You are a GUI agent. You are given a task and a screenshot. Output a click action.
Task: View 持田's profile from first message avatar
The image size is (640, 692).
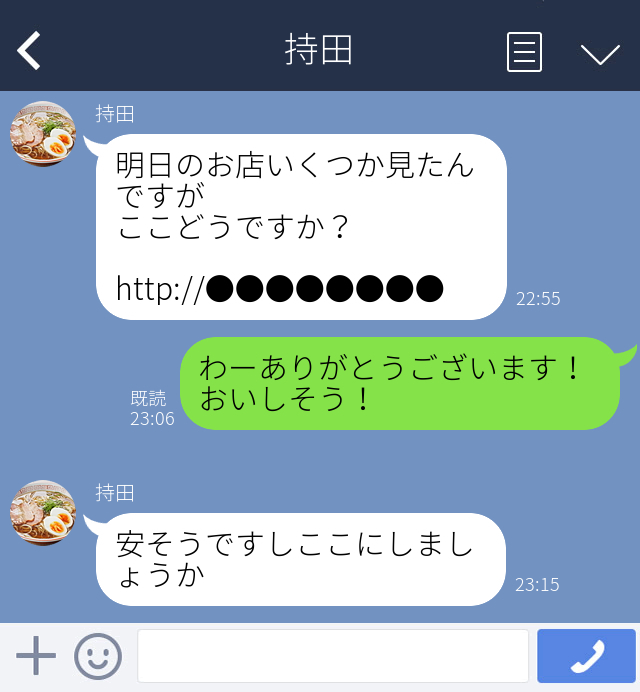click(x=43, y=133)
